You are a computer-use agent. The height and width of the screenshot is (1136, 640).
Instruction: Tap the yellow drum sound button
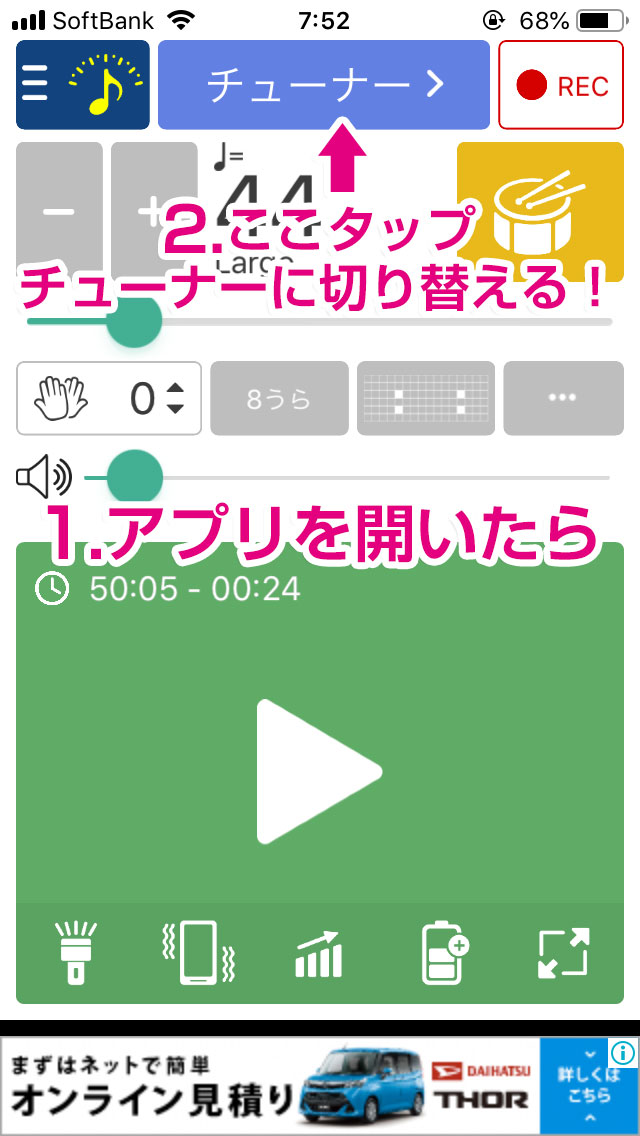coord(538,212)
